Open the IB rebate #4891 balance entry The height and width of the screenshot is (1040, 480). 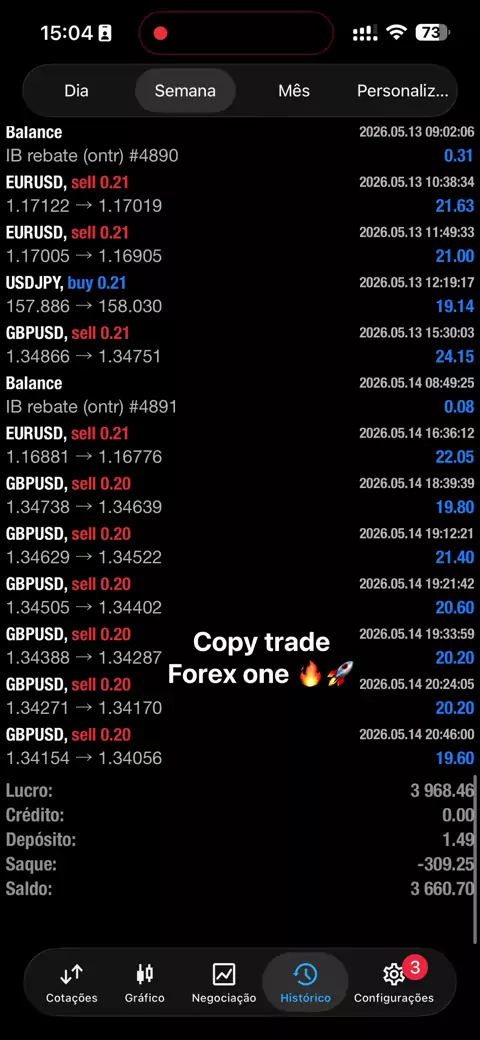coord(240,395)
